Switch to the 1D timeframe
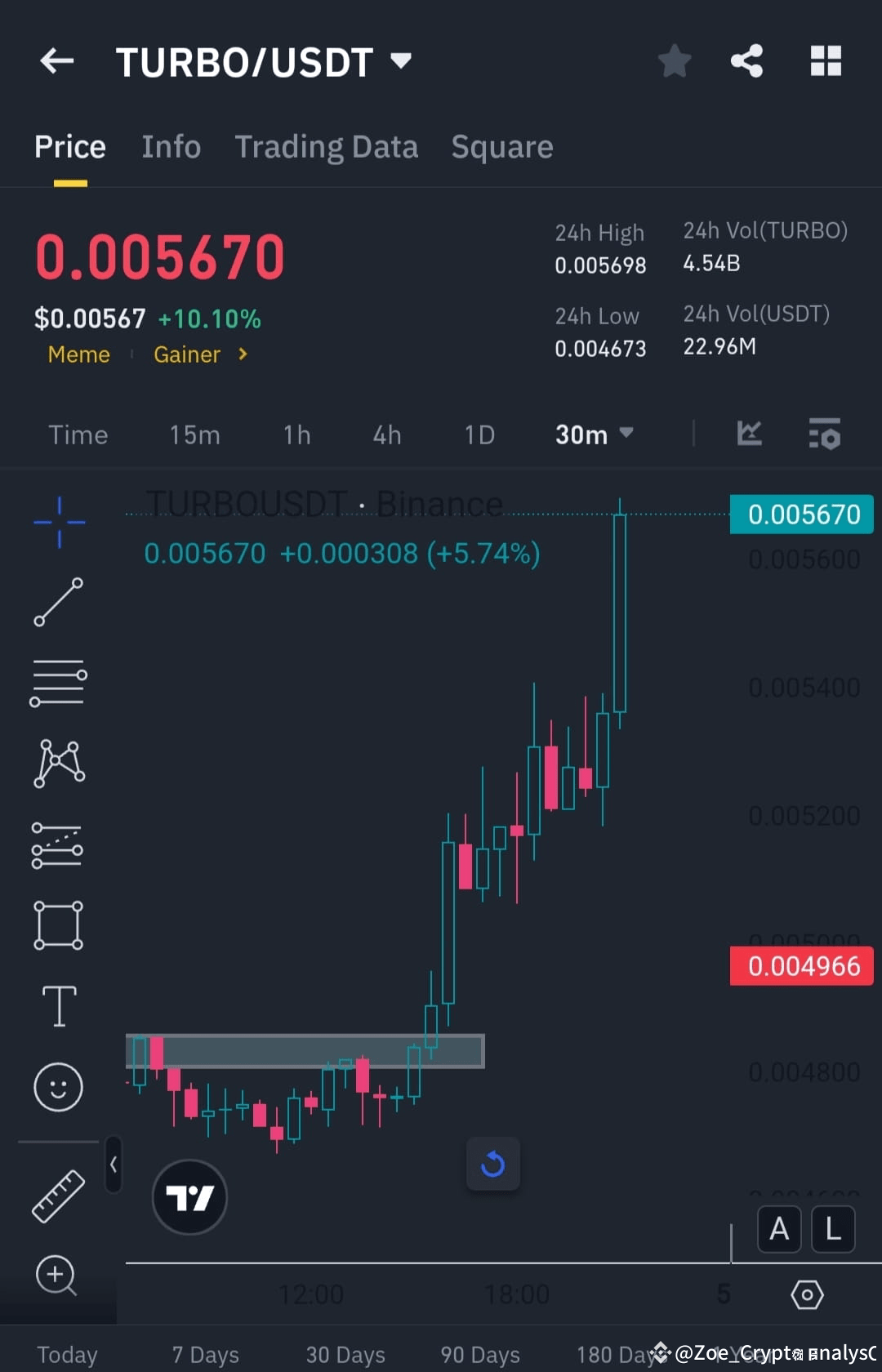This screenshot has height=1372, width=882. coord(479,434)
